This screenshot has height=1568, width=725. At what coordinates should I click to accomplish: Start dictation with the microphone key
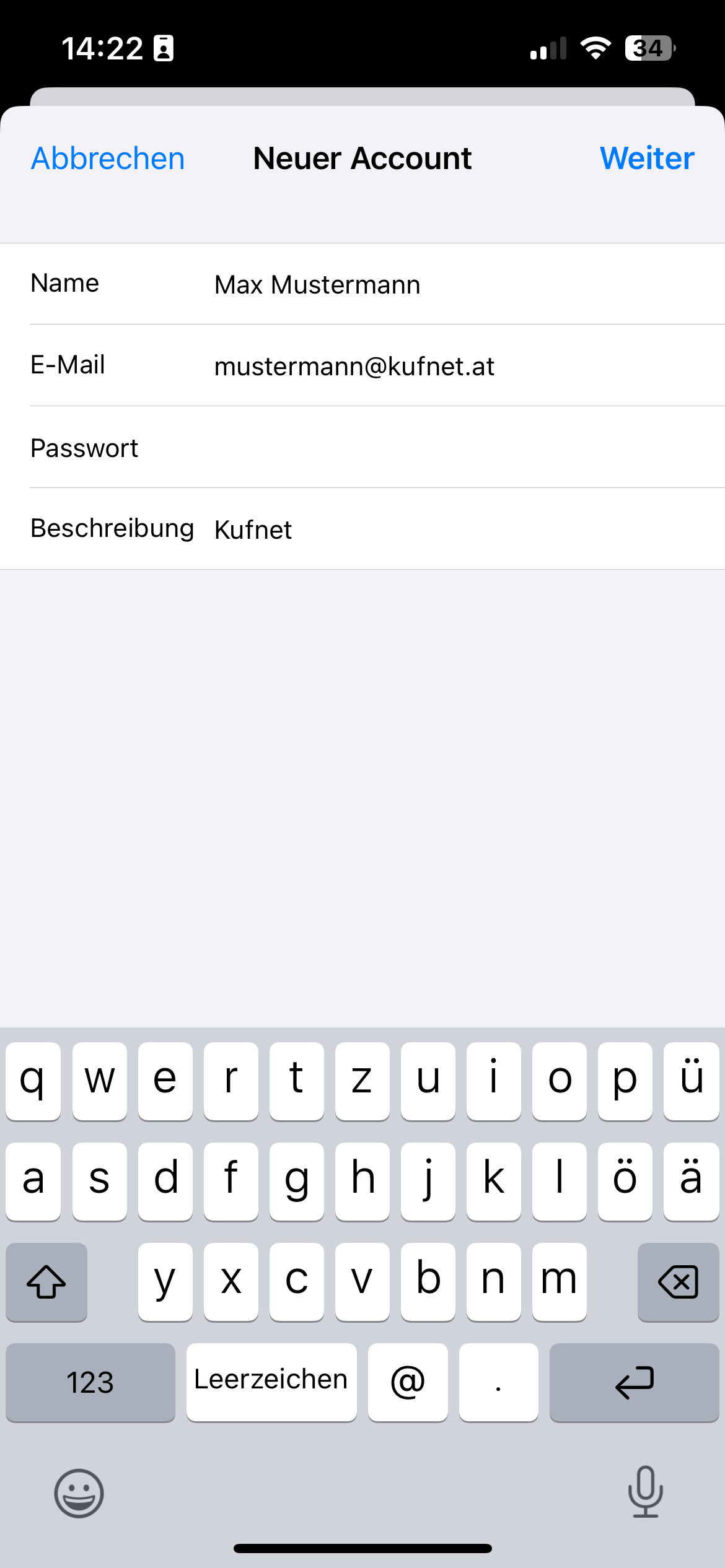645,1492
